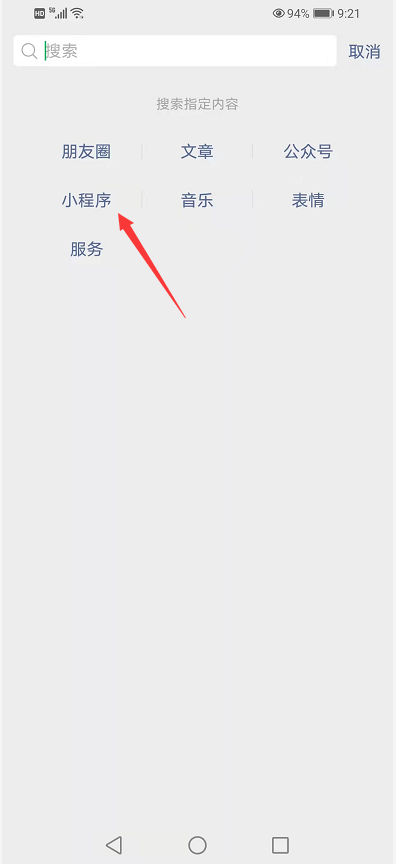Return to home screen via home button

(x=197, y=845)
